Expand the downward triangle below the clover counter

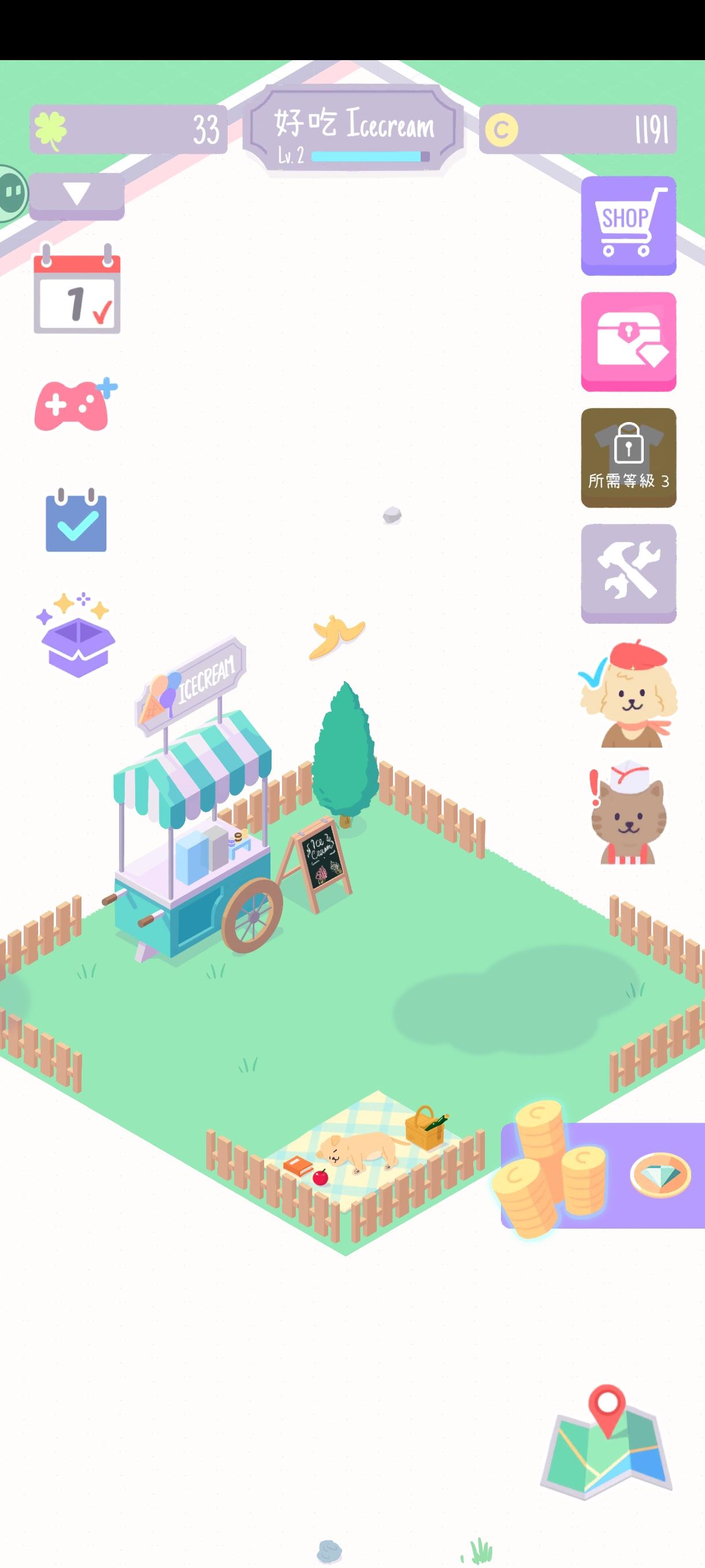tap(77, 194)
